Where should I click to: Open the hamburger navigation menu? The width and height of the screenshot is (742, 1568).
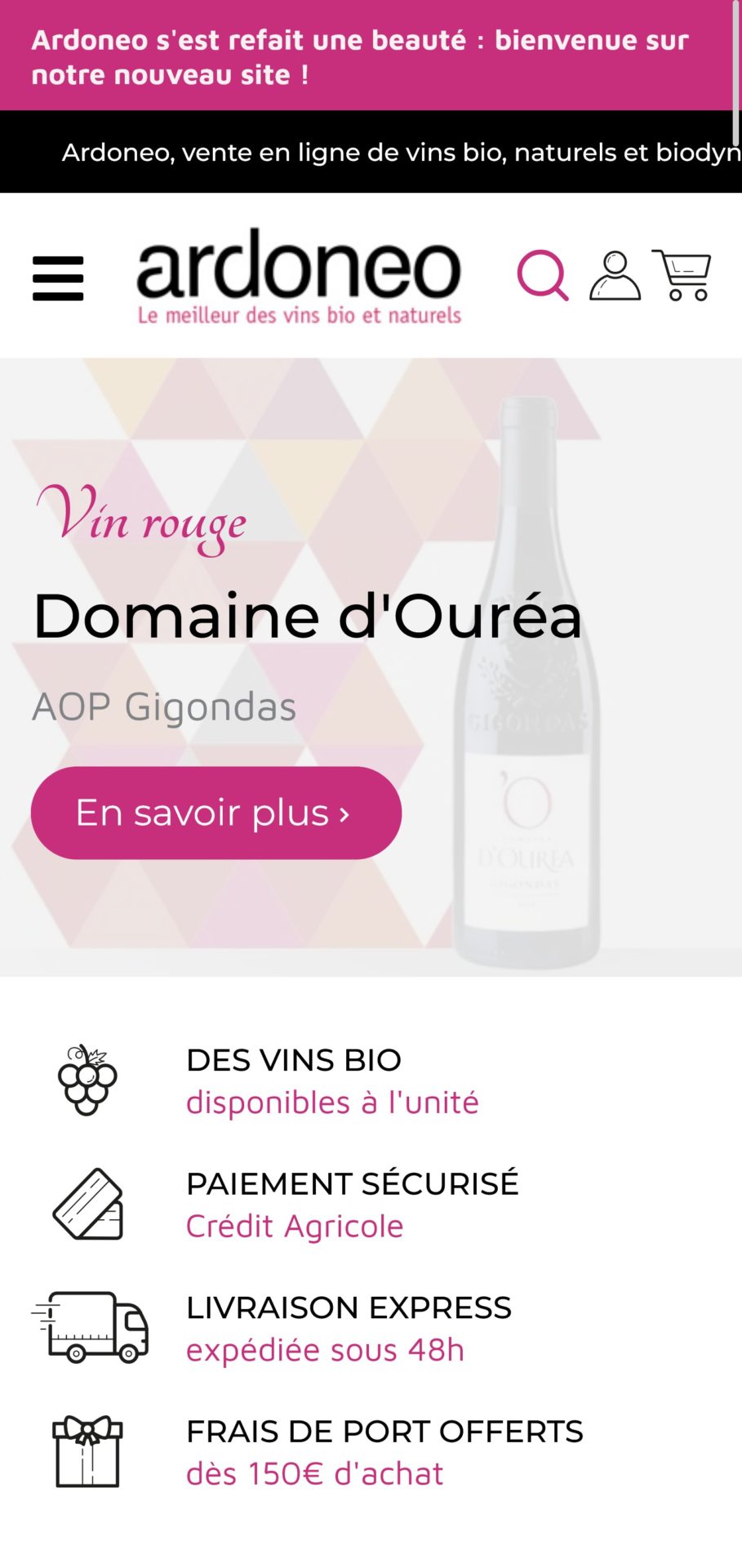[x=58, y=278]
